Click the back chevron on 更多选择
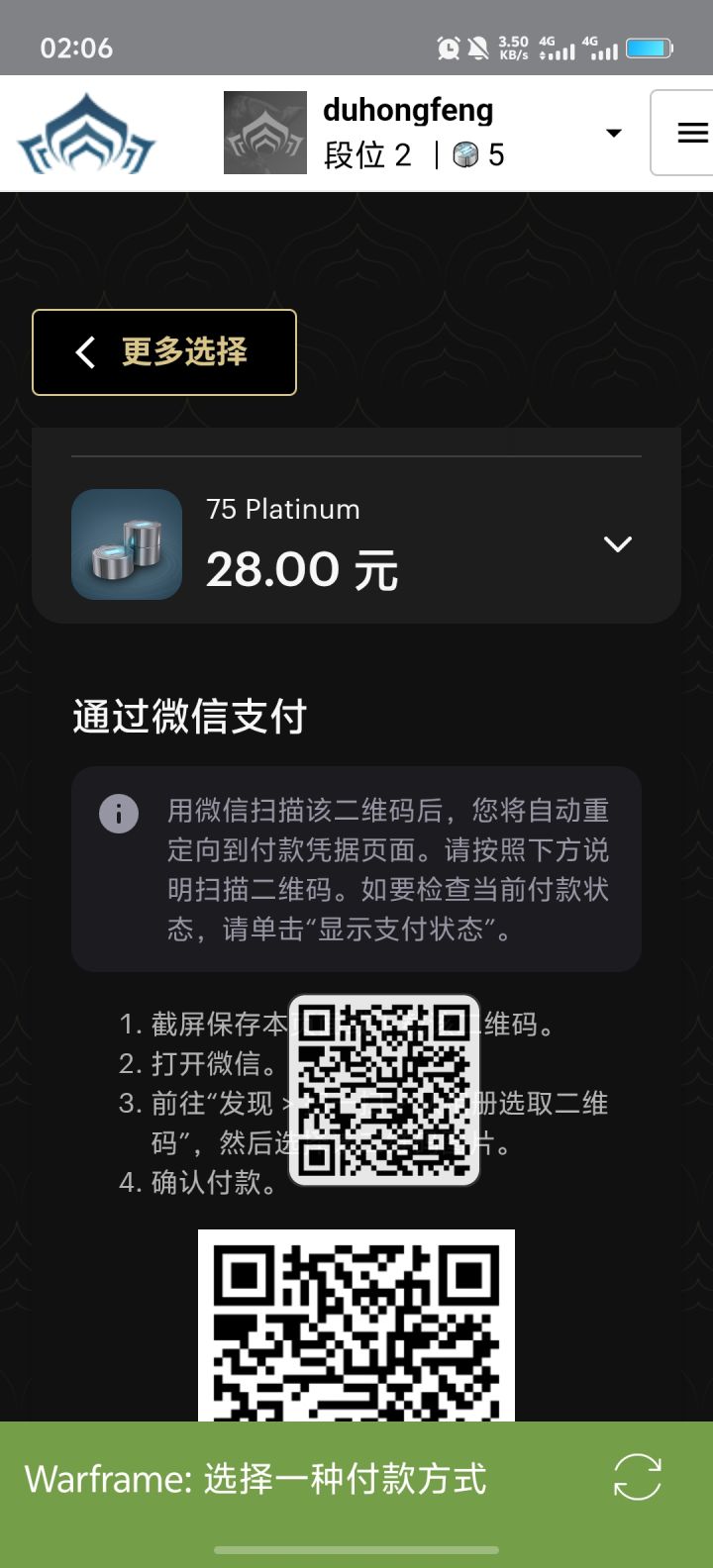 coord(84,352)
